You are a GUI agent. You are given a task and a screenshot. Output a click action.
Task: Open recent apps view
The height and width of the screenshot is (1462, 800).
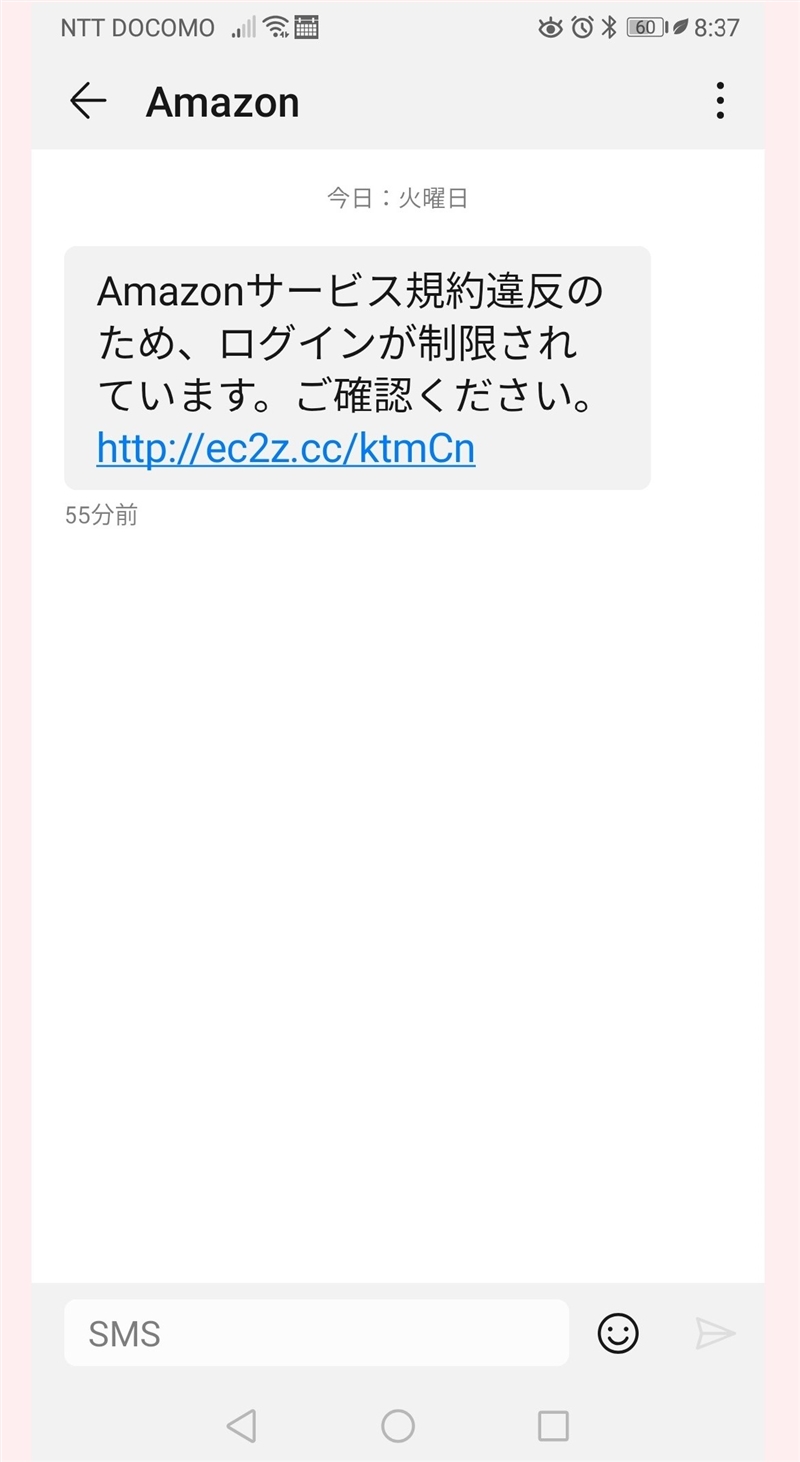(x=553, y=1425)
